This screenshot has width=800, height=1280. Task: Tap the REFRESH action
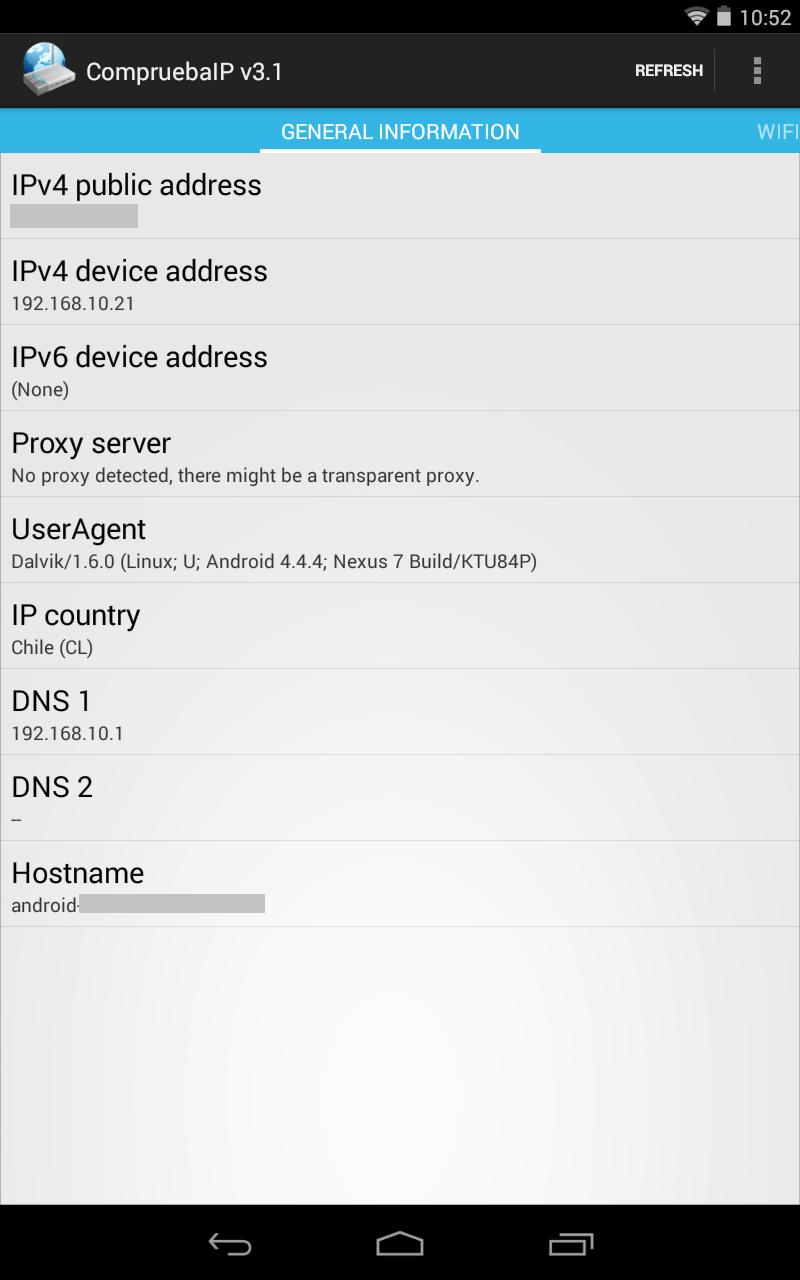(668, 71)
